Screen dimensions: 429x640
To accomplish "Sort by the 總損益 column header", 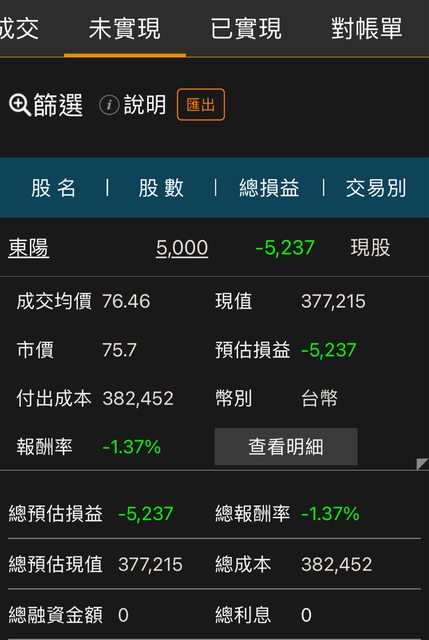I will pos(269,188).
